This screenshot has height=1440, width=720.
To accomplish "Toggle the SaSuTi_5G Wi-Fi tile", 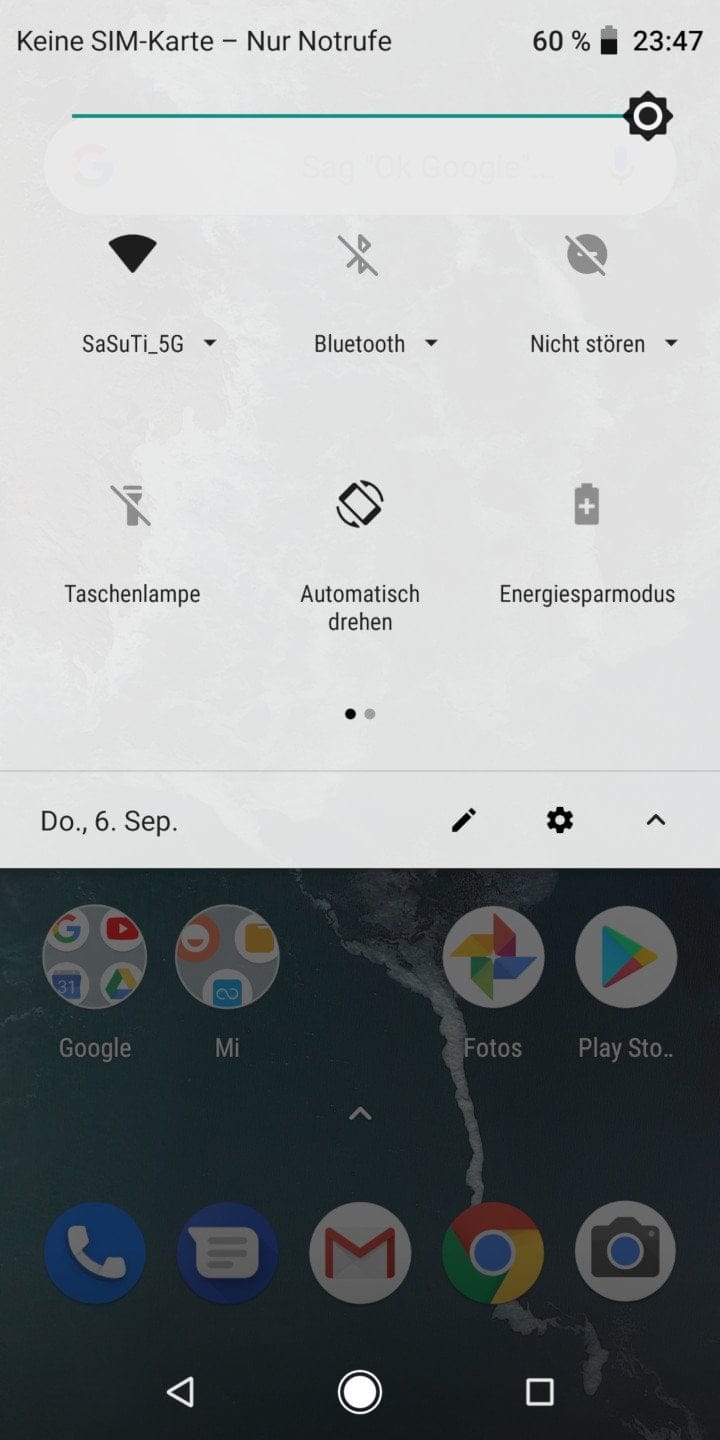I will pyautogui.click(x=132, y=254).
